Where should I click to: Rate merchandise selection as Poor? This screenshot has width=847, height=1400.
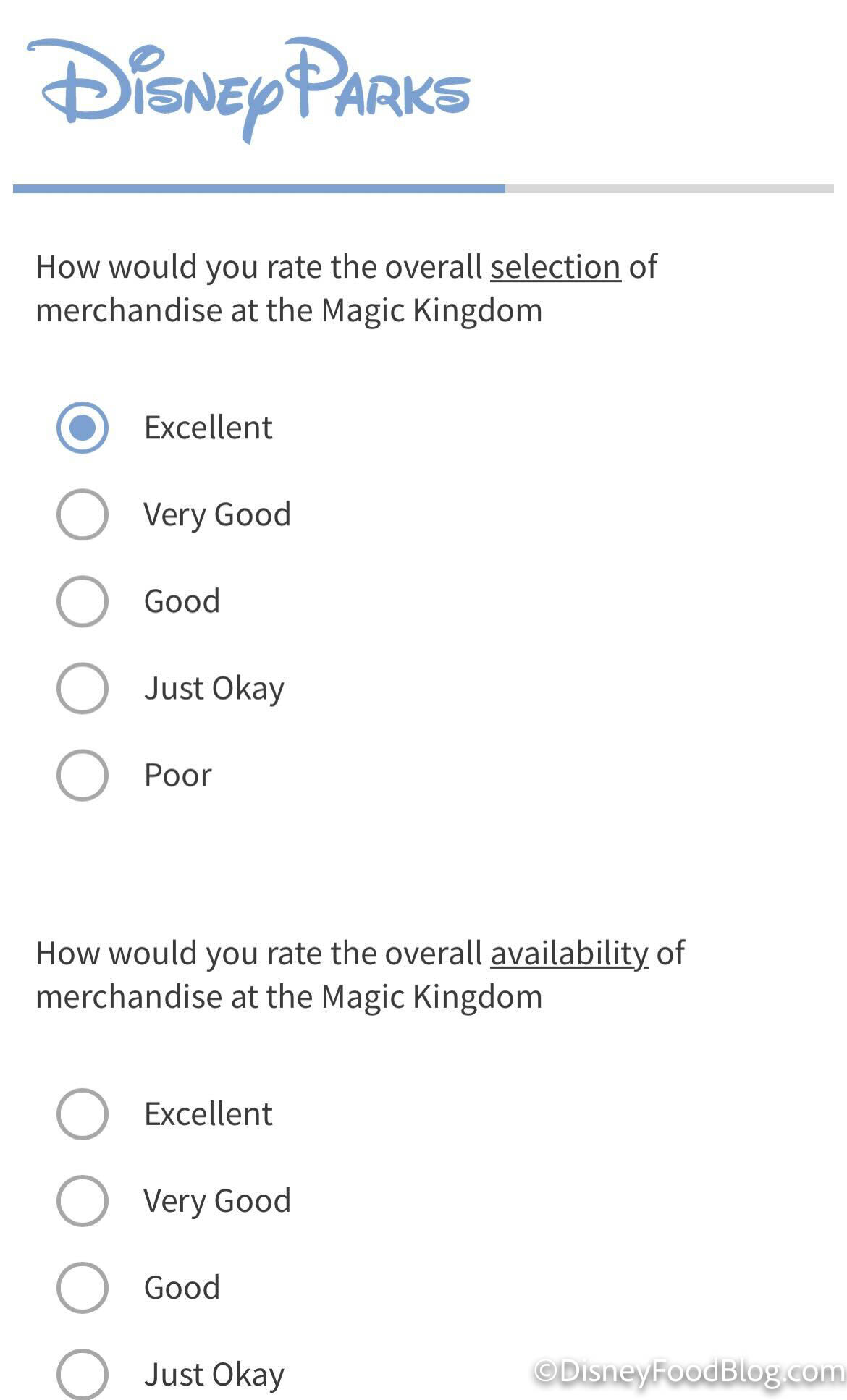point(83,775)
